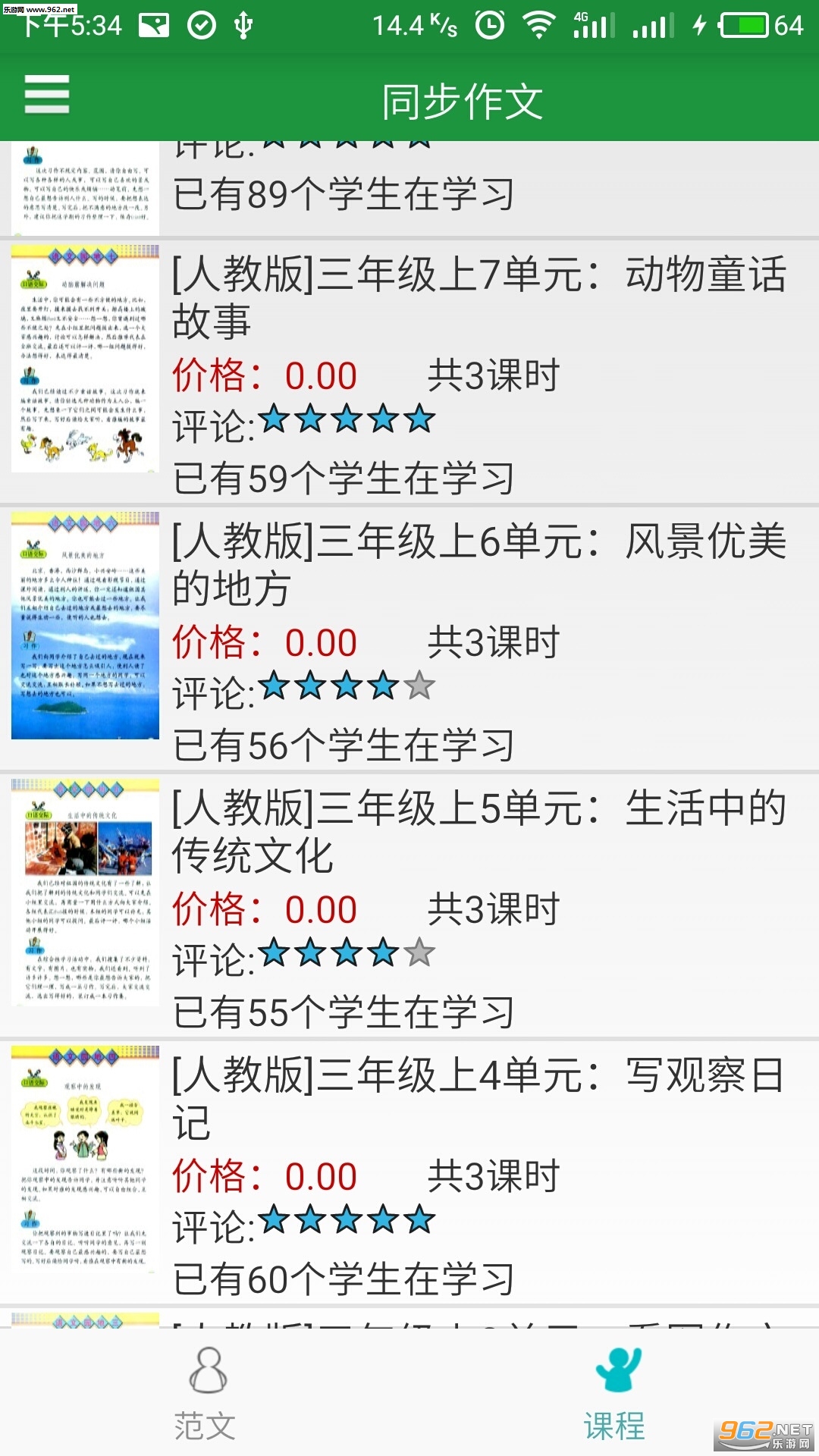The height and width of the screenshot is (1456, 819).
Task: Open 三年级上6单元 风景优美的地方 course
Action: tap(479, 564)
